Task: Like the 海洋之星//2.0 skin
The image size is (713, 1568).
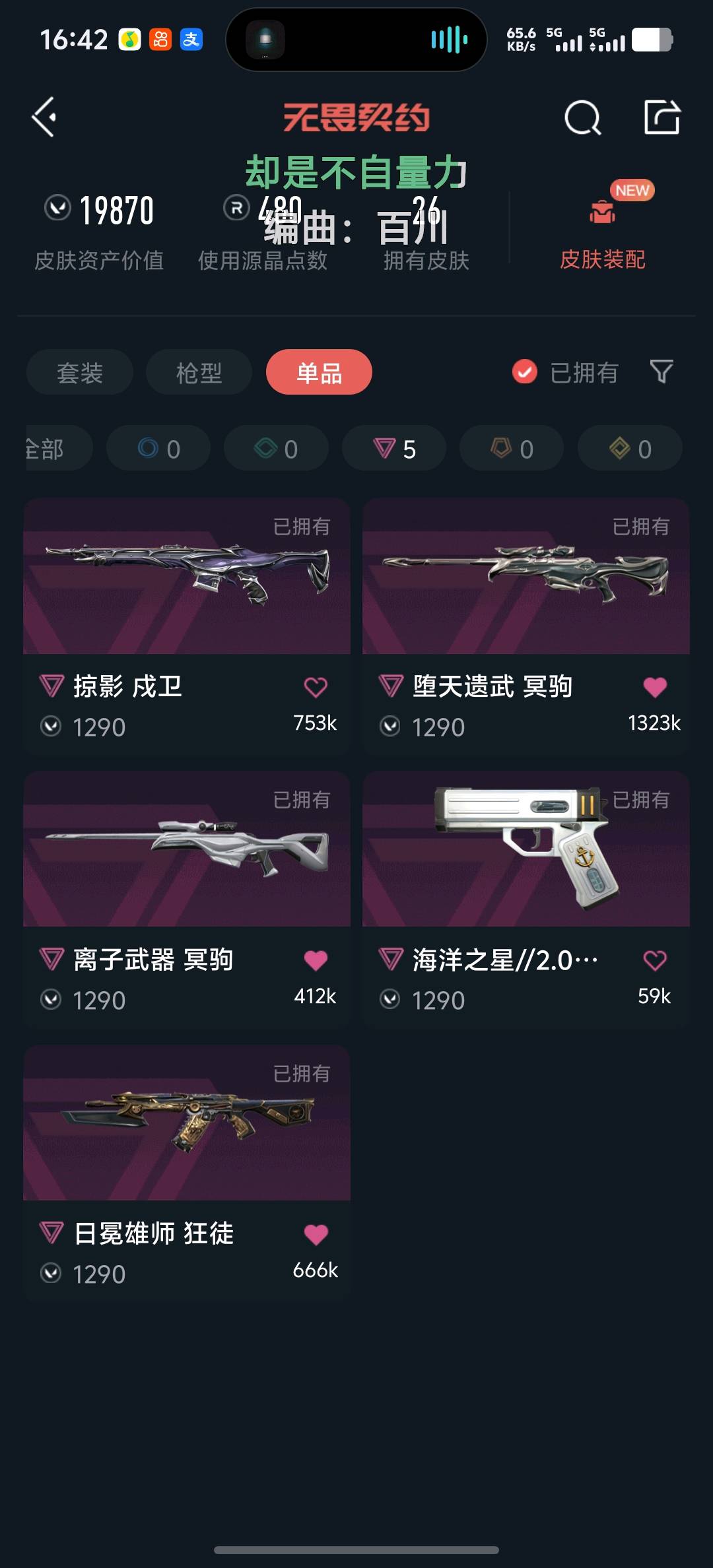Action: click(x=655, y=960)
